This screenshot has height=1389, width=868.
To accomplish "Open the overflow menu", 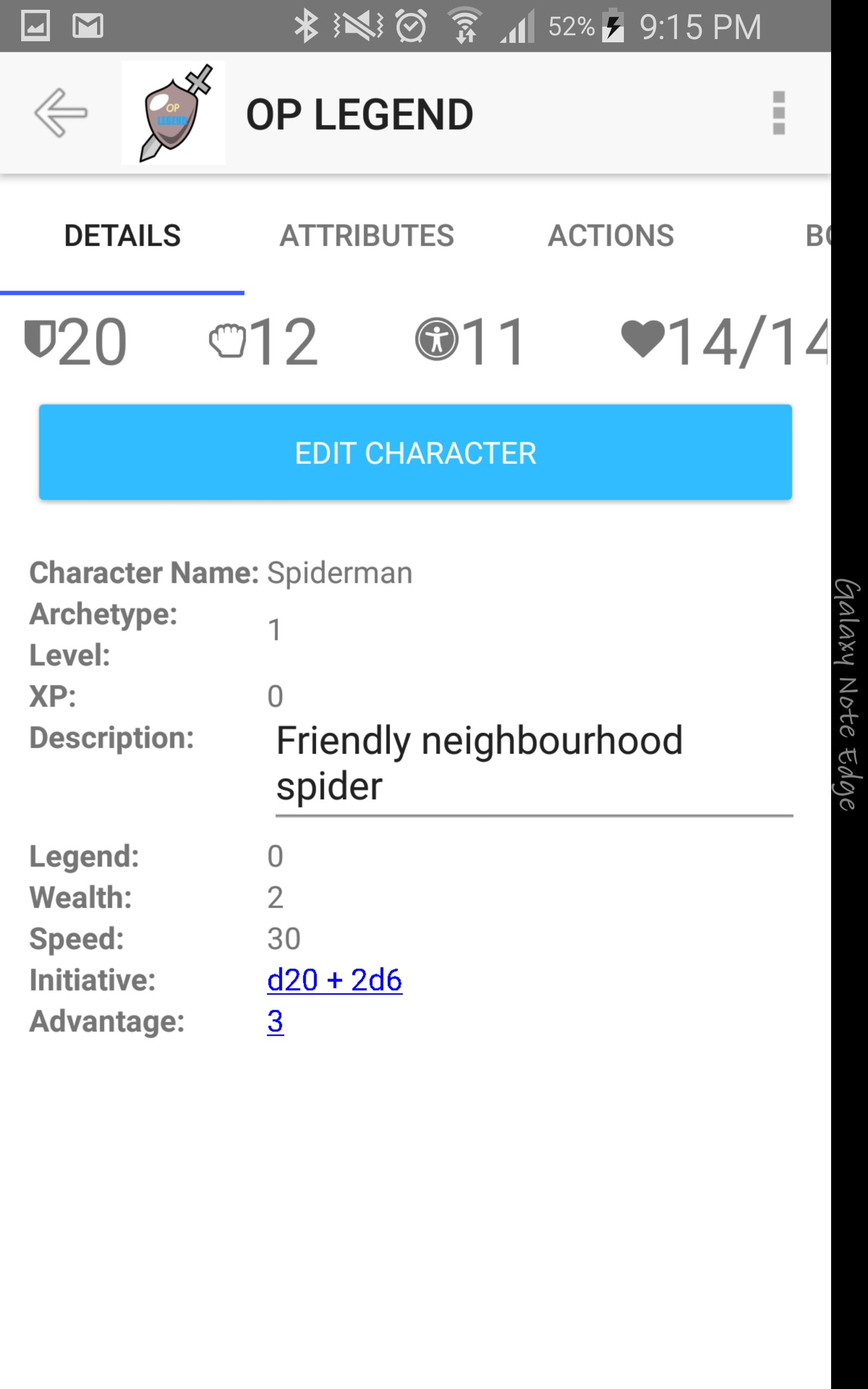I will pos(778,113).
